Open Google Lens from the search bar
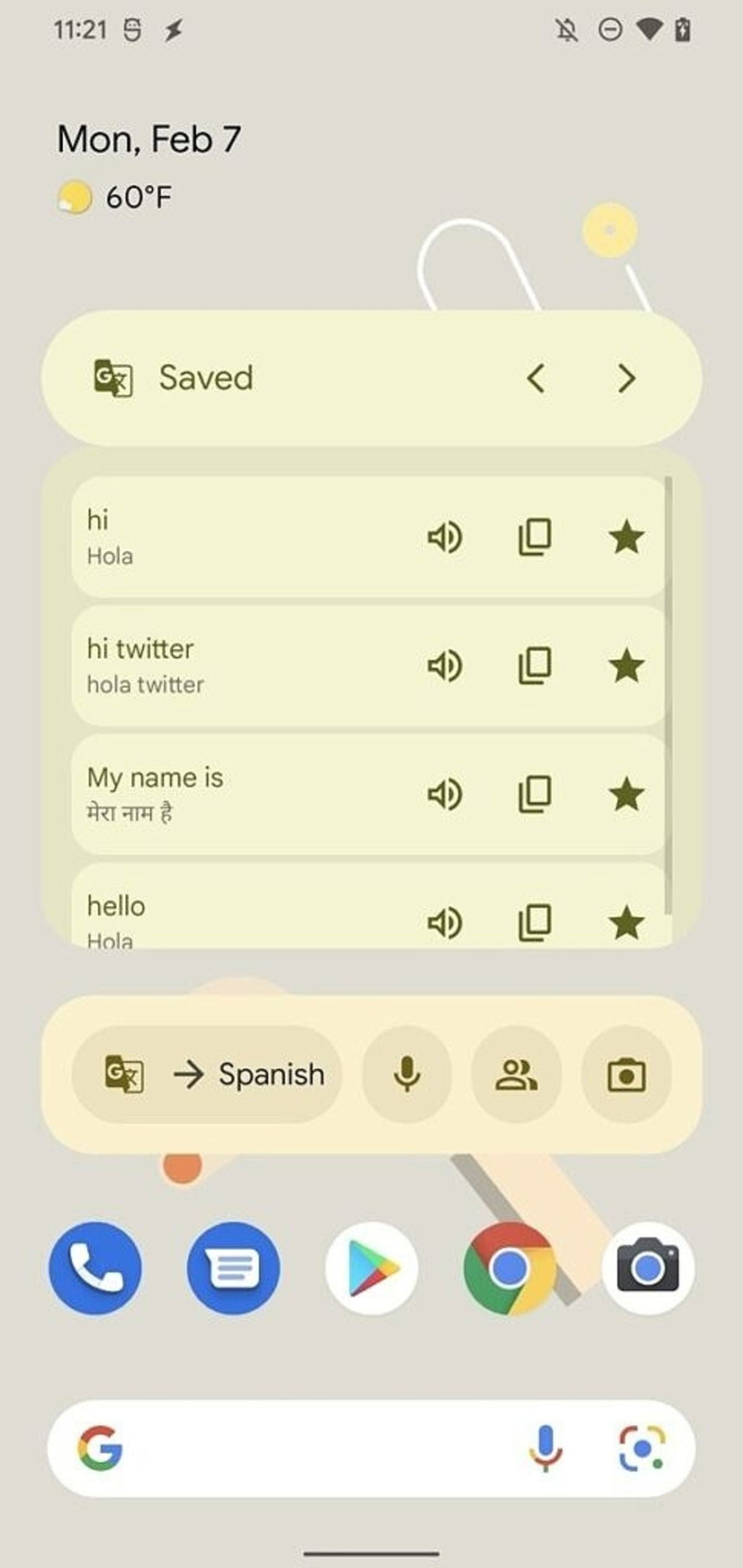 point(641,1449)
